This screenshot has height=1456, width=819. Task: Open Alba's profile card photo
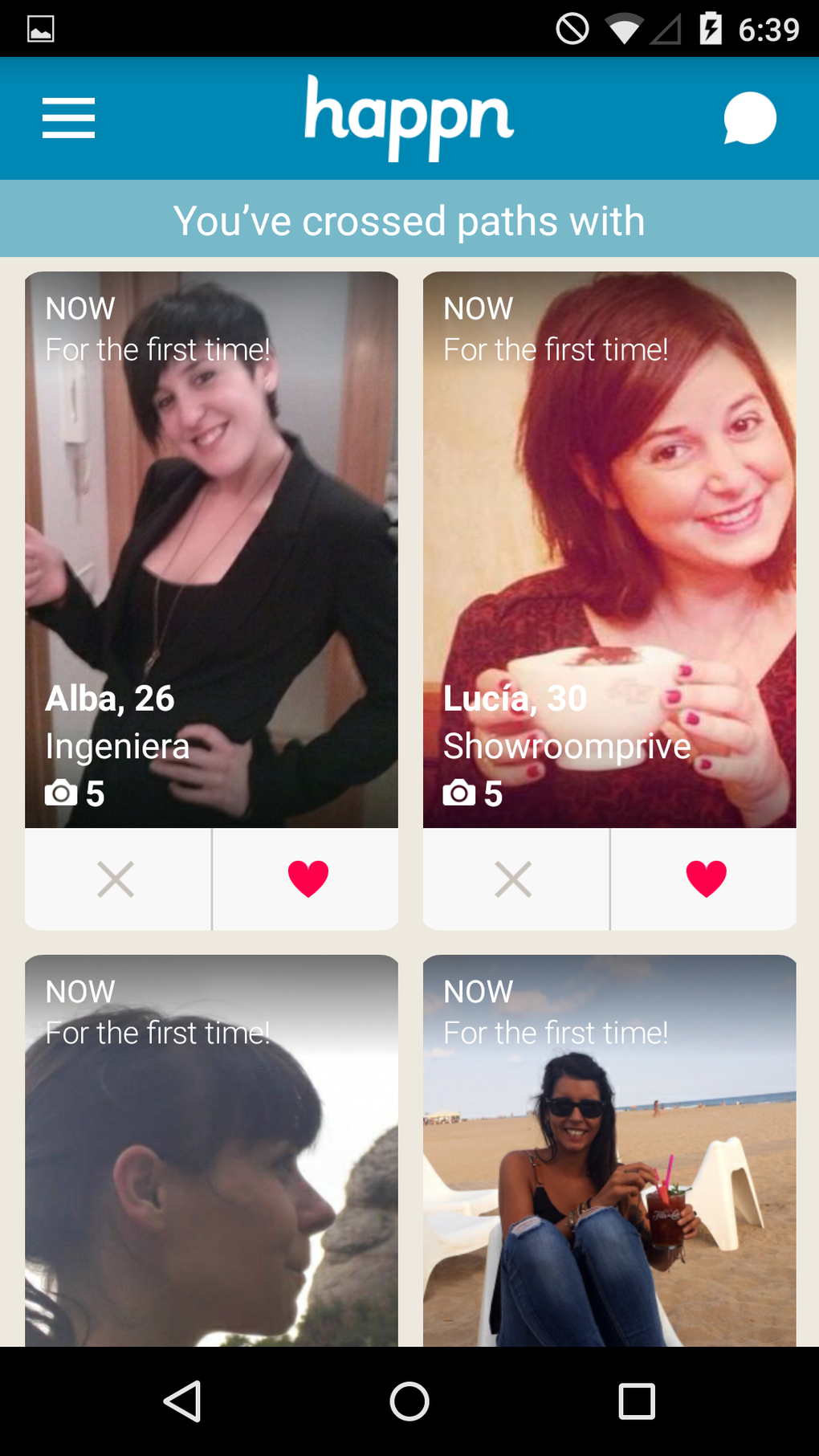coord(211,522)
